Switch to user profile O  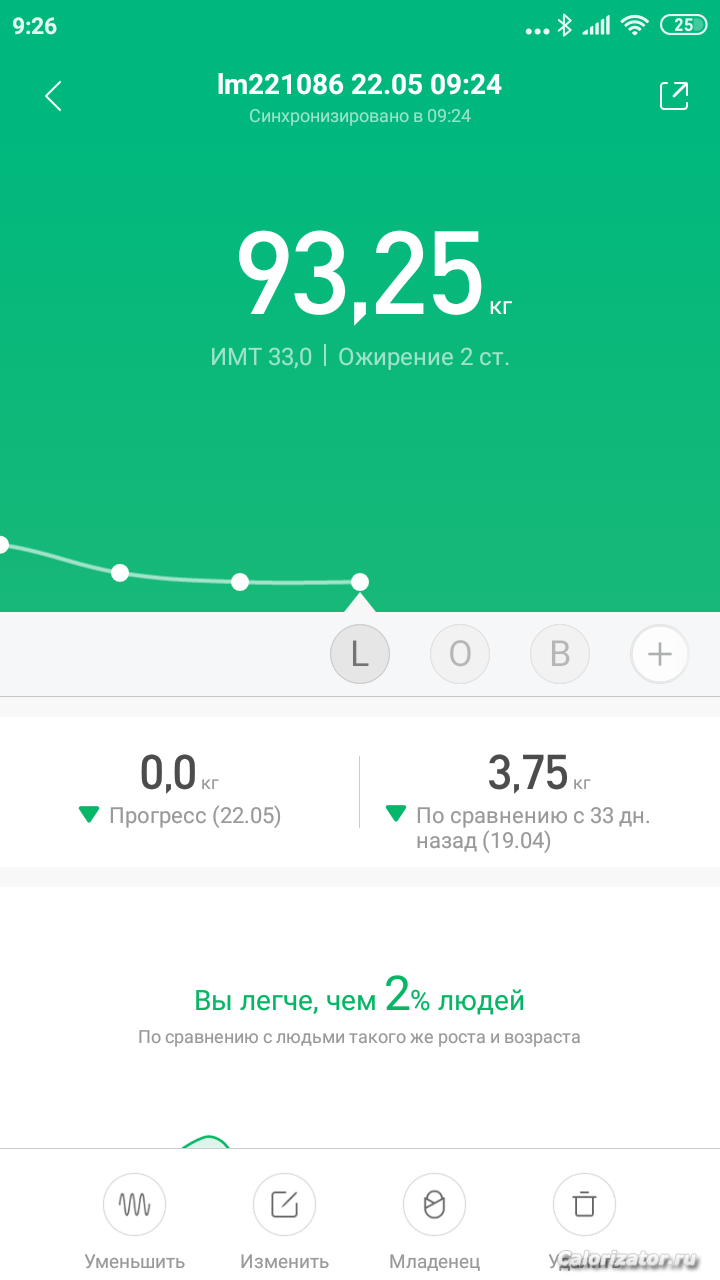(460, 654)
